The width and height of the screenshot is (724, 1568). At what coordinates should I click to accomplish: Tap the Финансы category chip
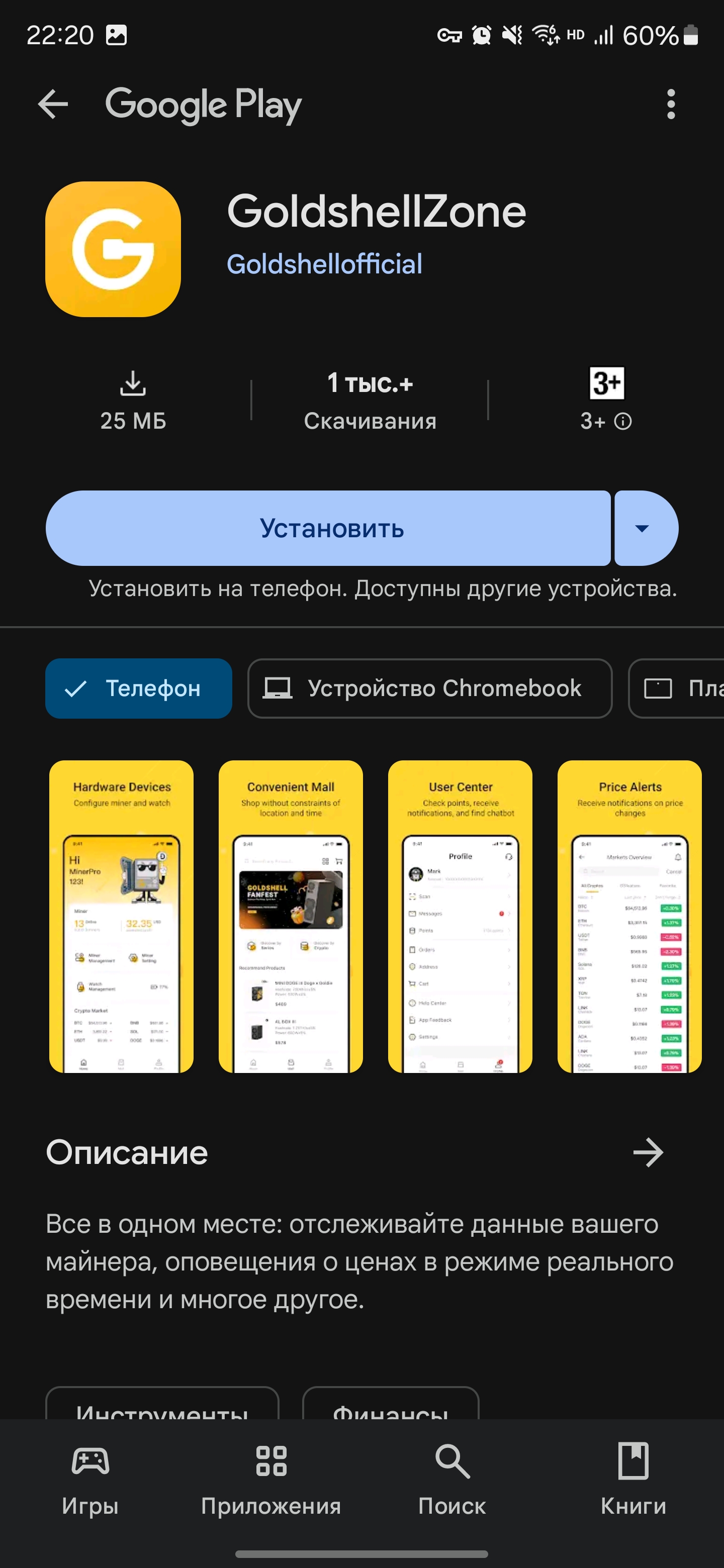pyautogui.click(x=390, y=1406)
